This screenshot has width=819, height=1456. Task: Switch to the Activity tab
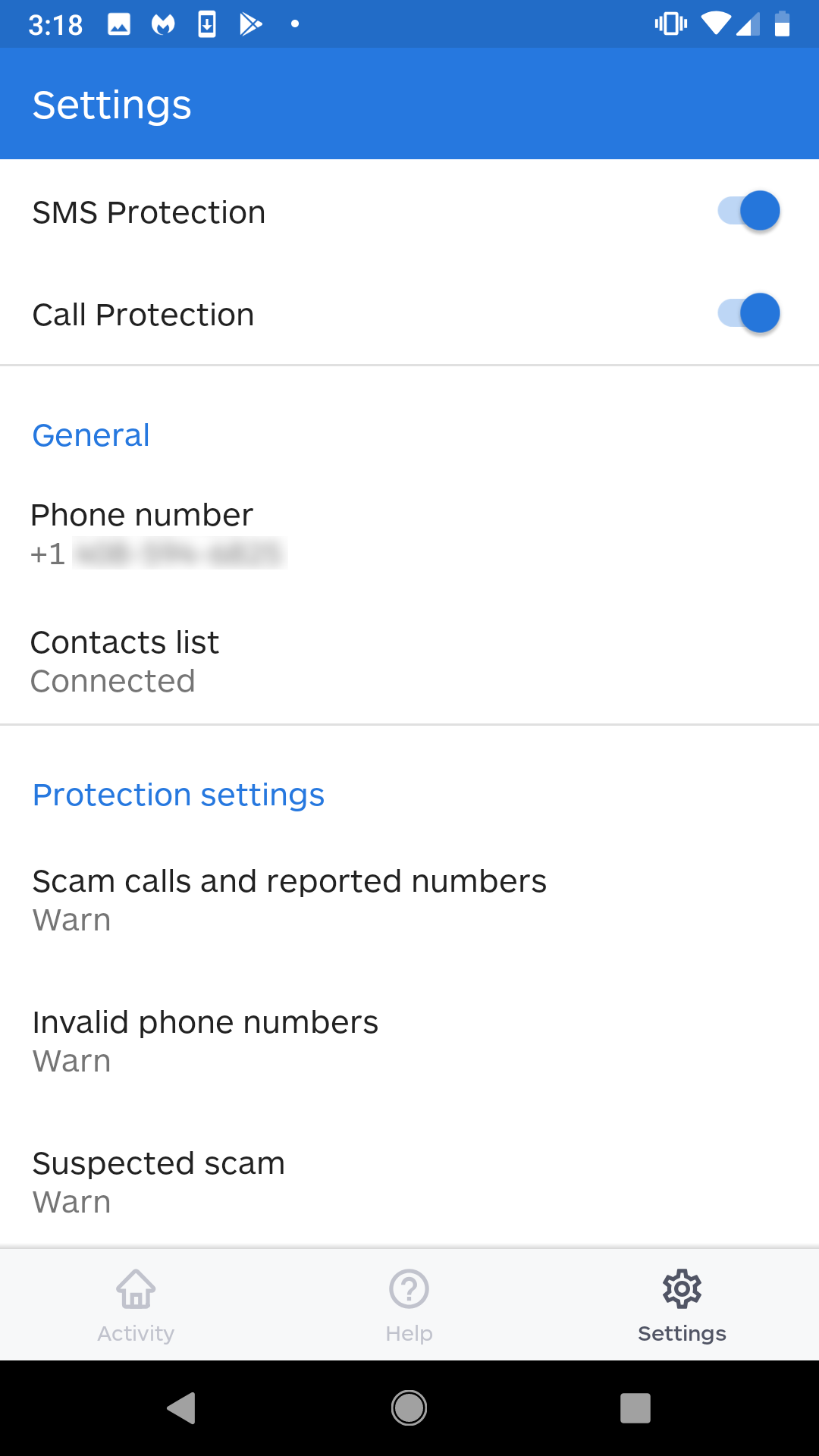(136, 1305)
